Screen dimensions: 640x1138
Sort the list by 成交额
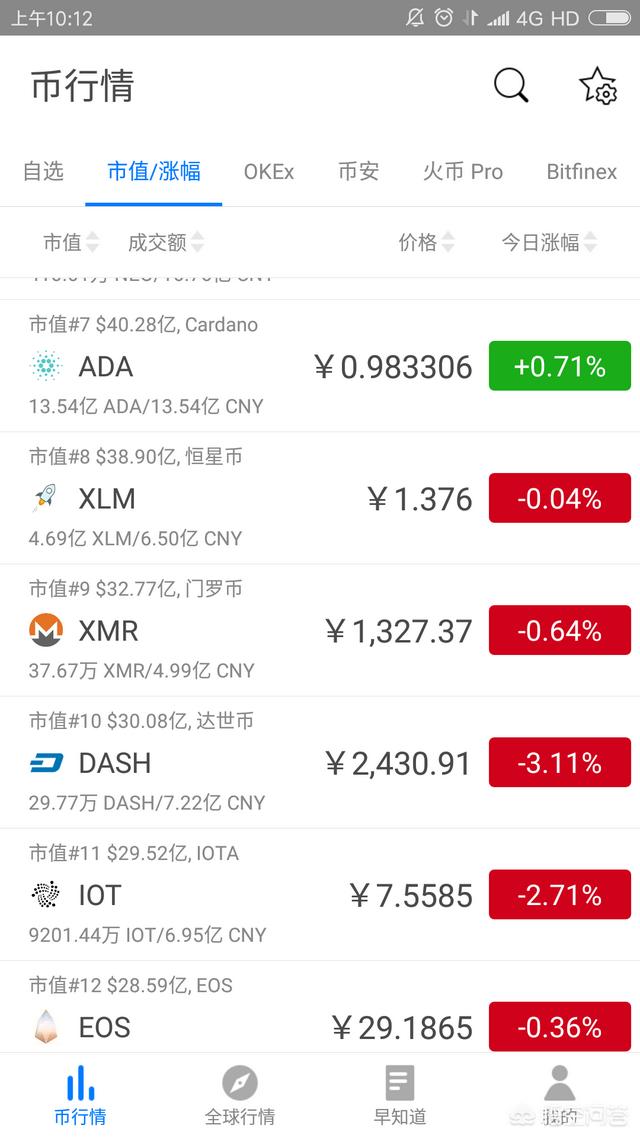pos(166,242)
